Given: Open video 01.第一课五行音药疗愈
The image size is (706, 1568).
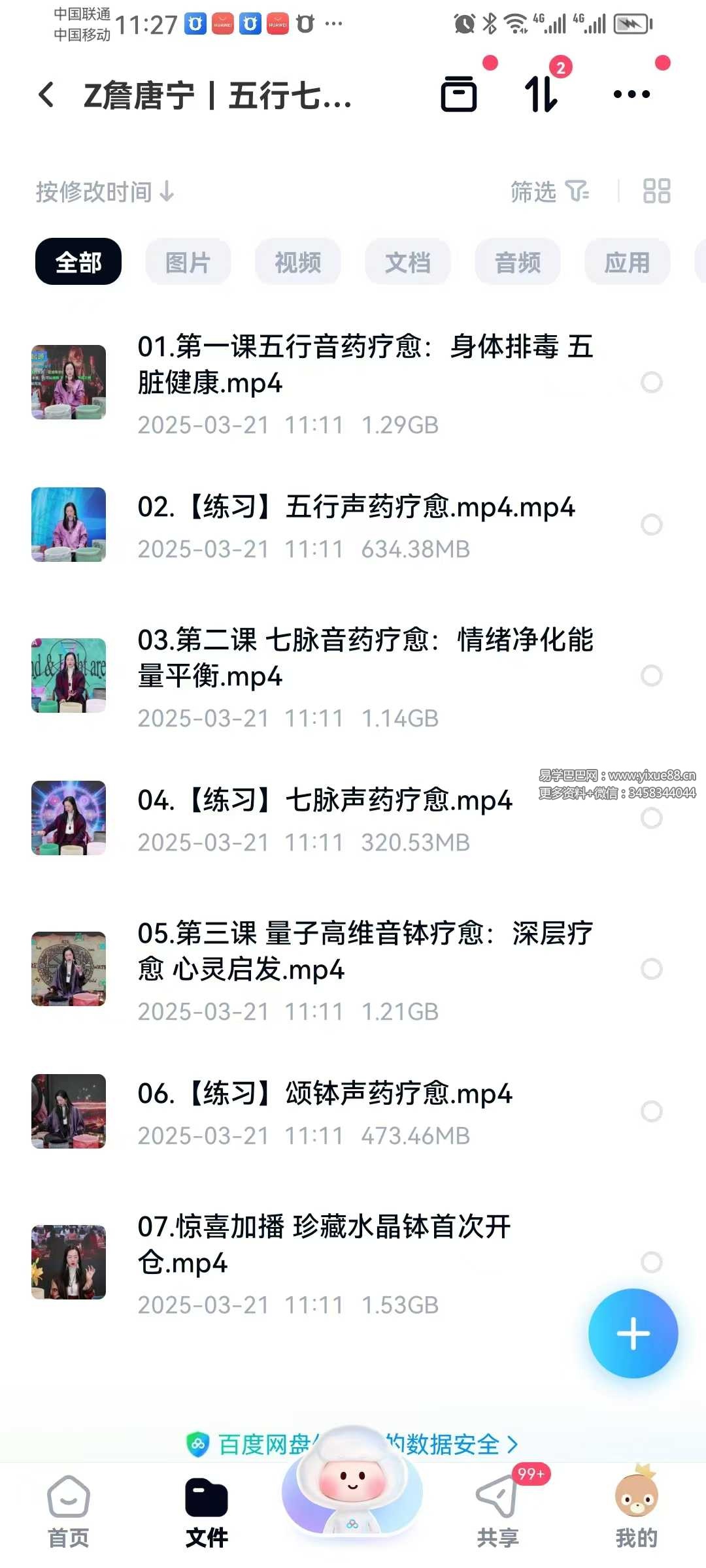Looking at the screenshot, I should click(365, 365).
